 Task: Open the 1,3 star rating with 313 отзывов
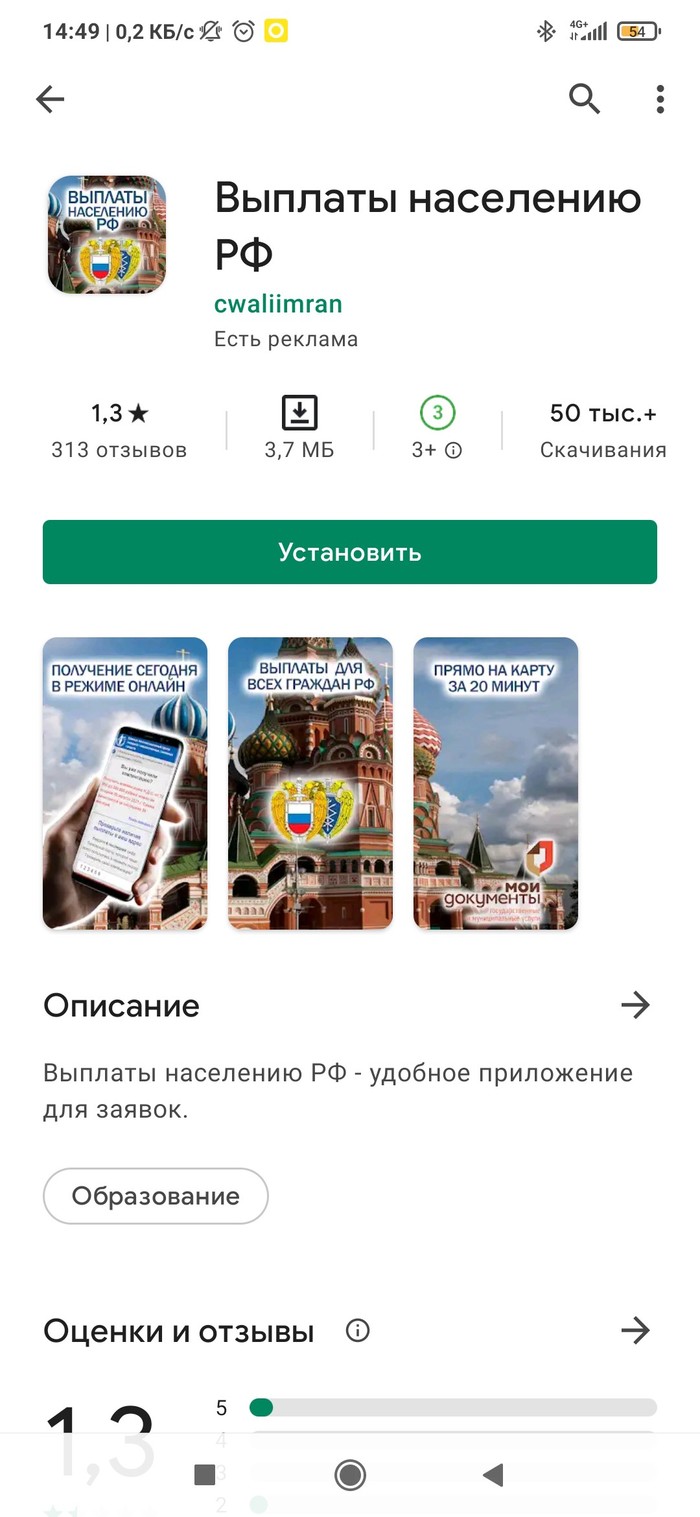(x=119, y=430)
